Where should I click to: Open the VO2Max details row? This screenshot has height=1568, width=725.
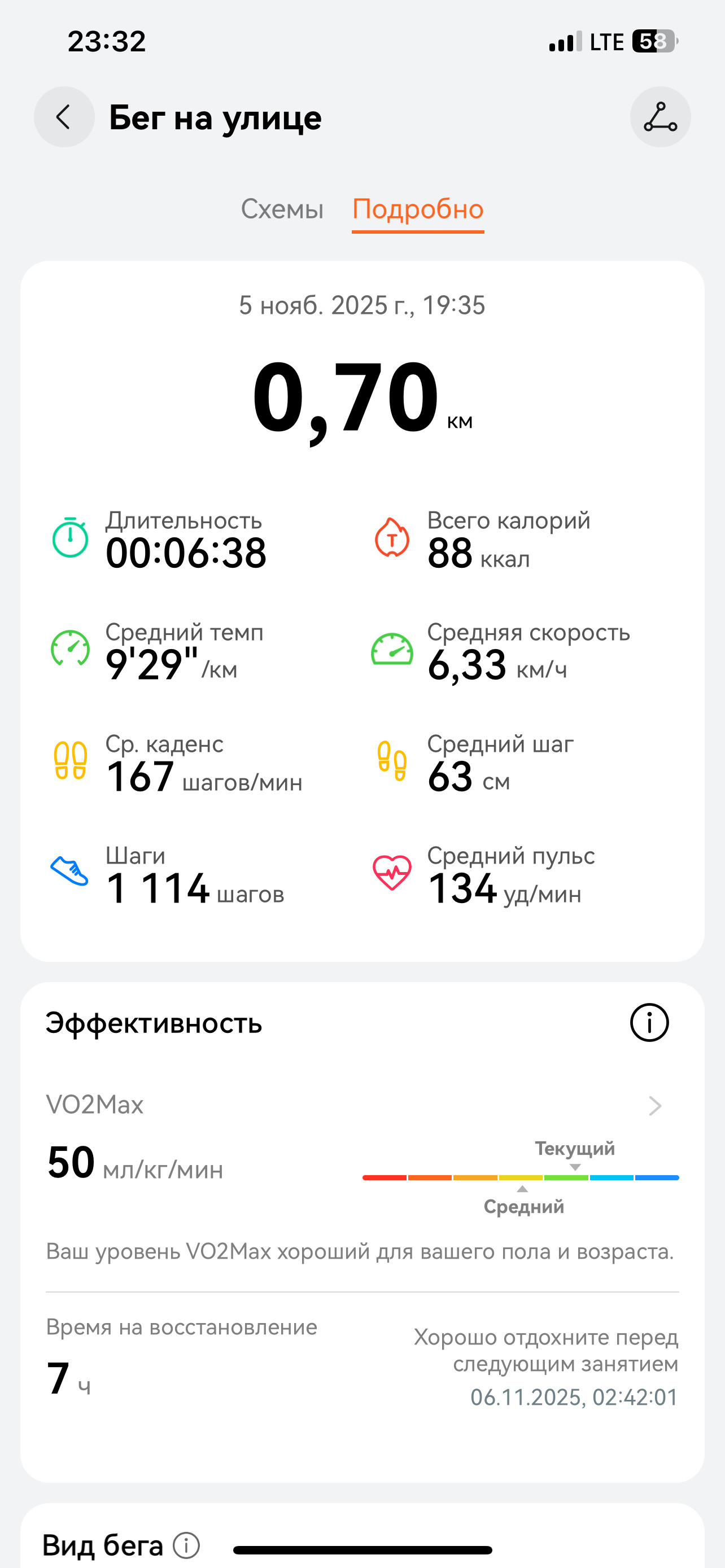[362, 1105]
